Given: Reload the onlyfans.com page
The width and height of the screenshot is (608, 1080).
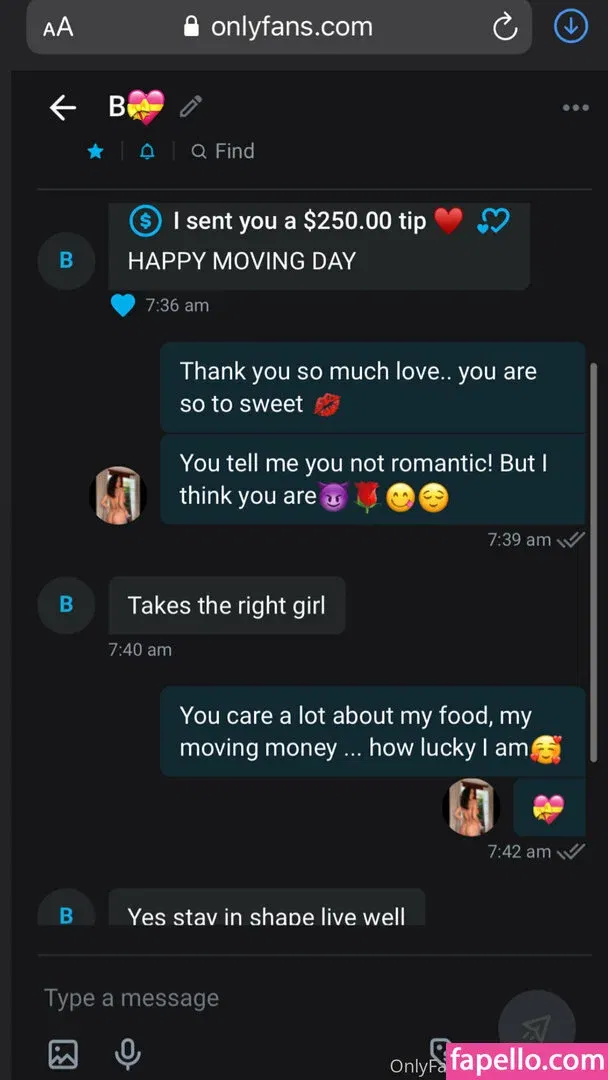Looking at the screenshot, I should pyautogui.click(x=505, y=28).
